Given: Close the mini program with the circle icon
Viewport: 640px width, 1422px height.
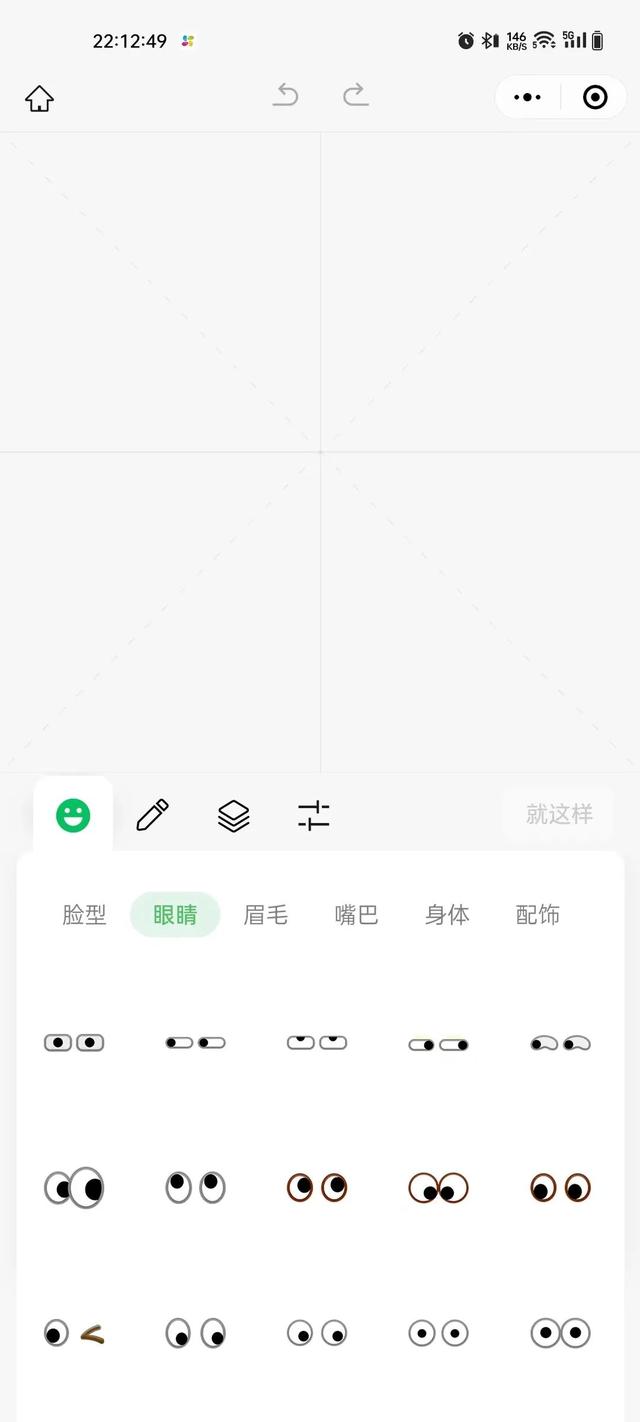Looking at the screenshot, I should click(595, 97).
